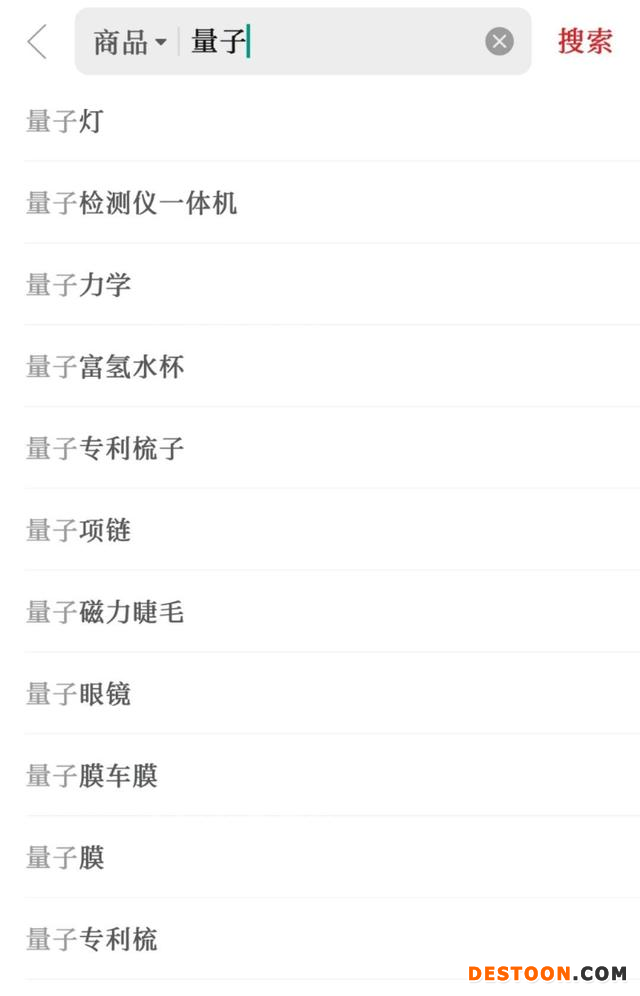Clear the search text with the X
Screen dimensions: 640x996
click(x=499, y=42)
